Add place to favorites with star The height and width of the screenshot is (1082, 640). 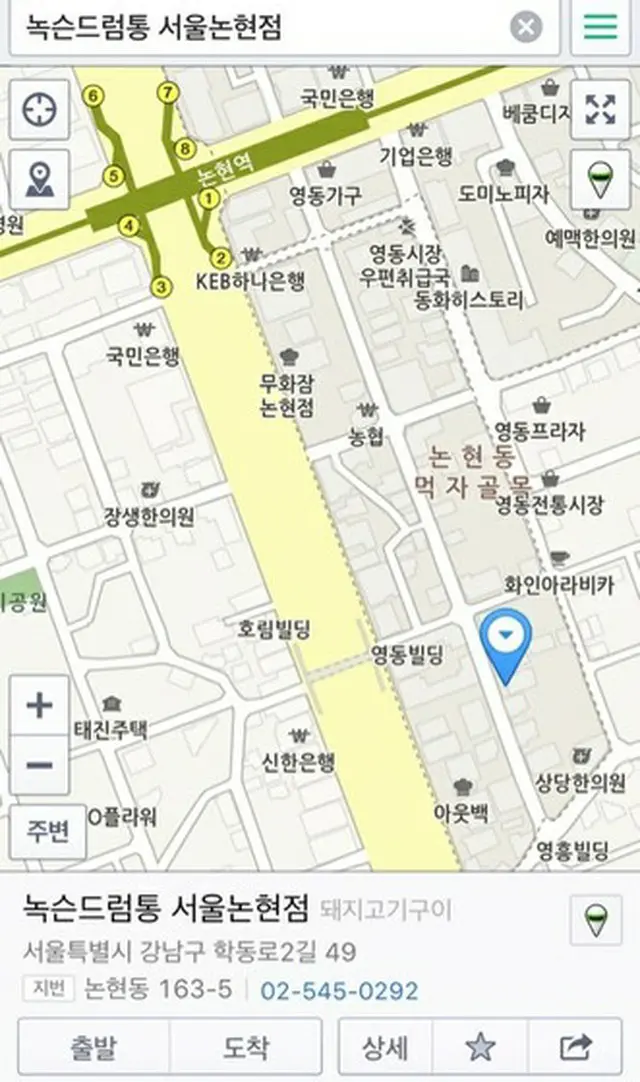point(480,1047)
